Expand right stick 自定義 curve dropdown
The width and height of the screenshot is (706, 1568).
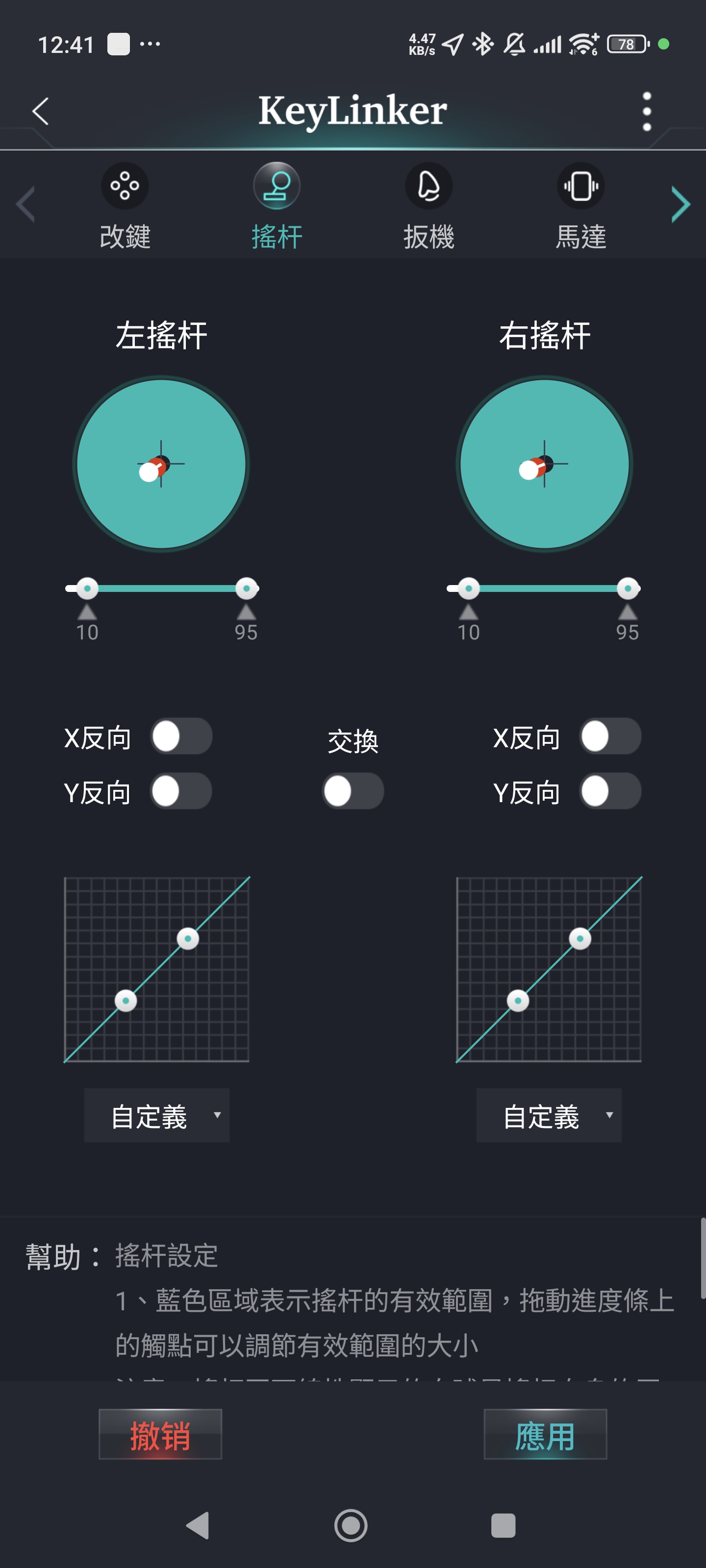549,1115
